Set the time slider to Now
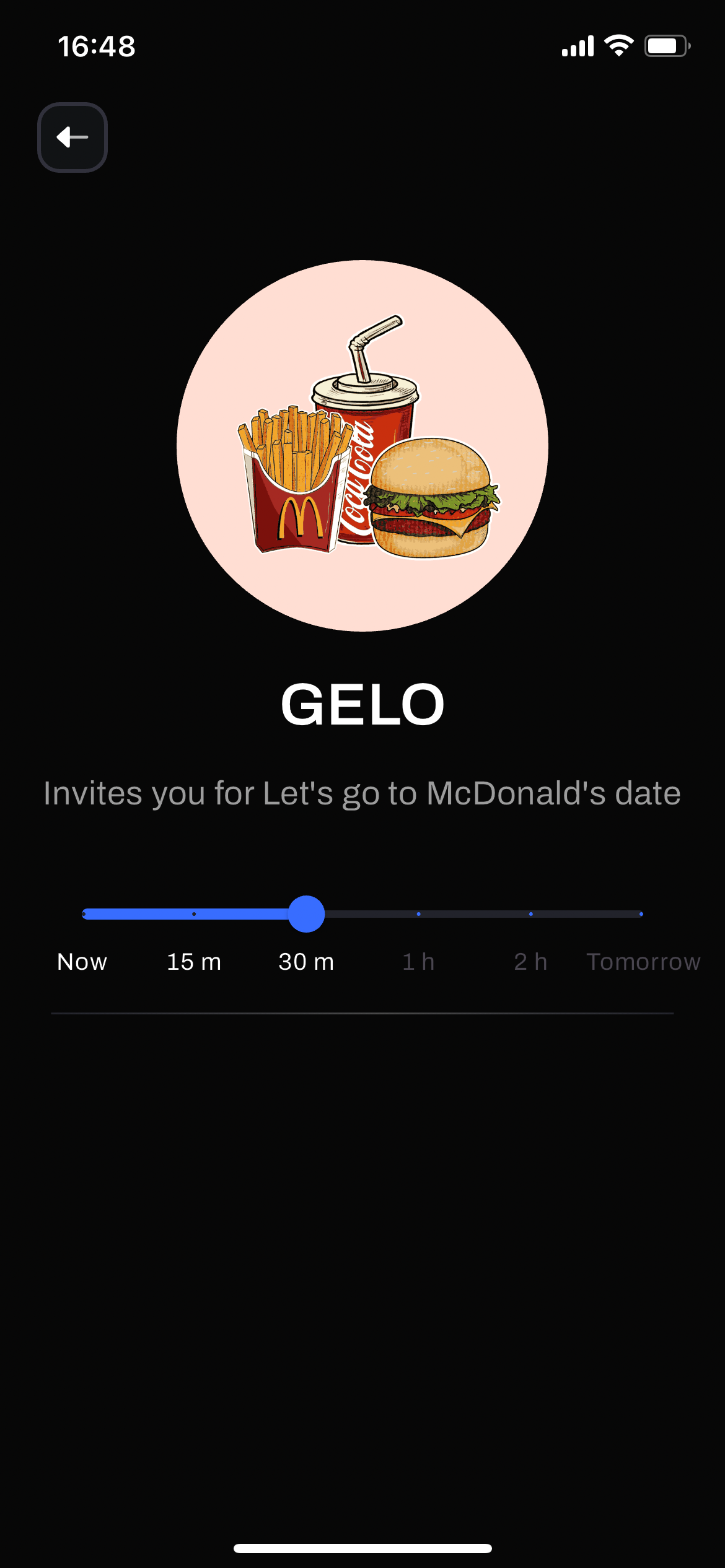Image resolution: width=725 pixels, height=1568 pixels. pyautogui.click(x=84, y=914)
